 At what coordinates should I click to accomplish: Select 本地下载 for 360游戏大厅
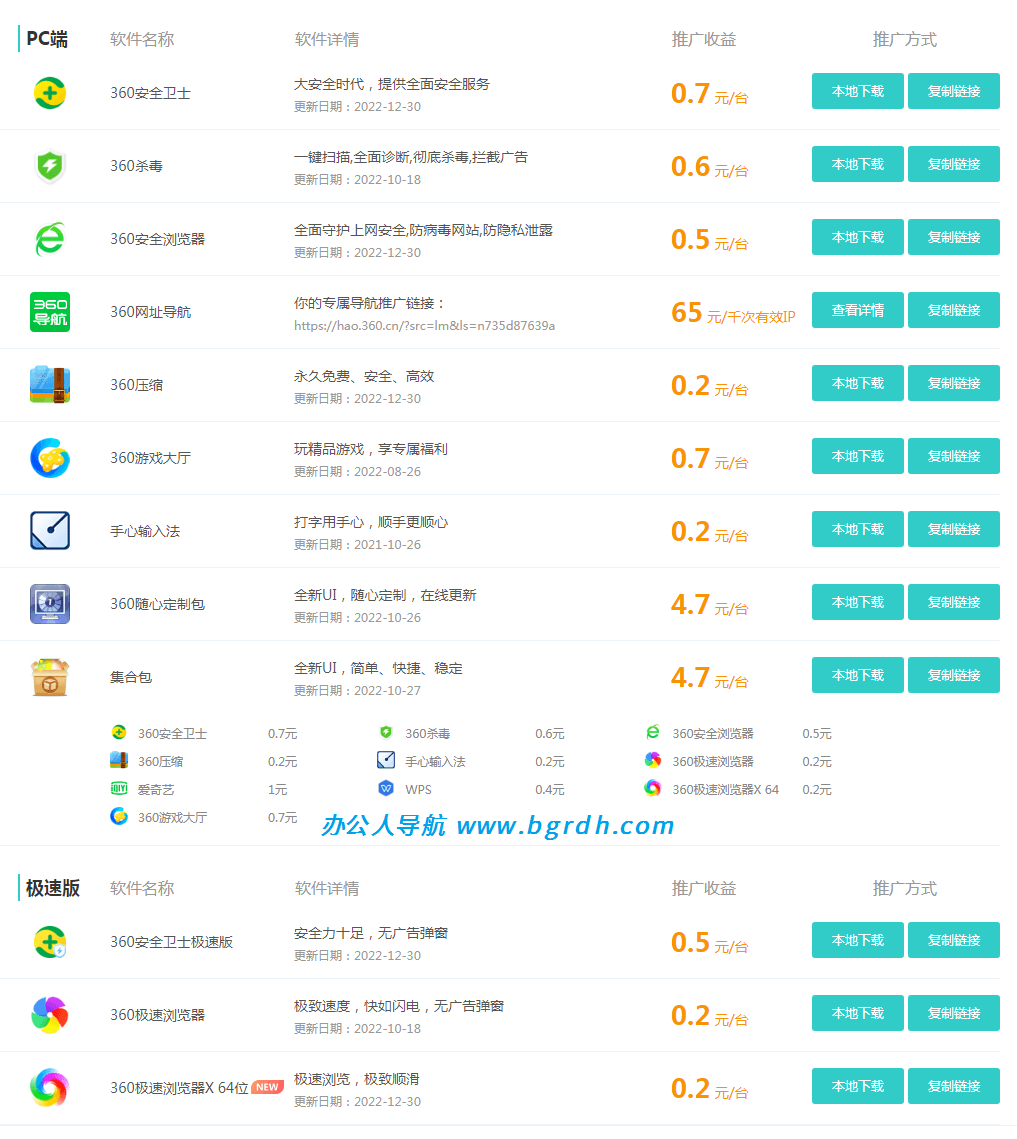click(x=857, y=456)
